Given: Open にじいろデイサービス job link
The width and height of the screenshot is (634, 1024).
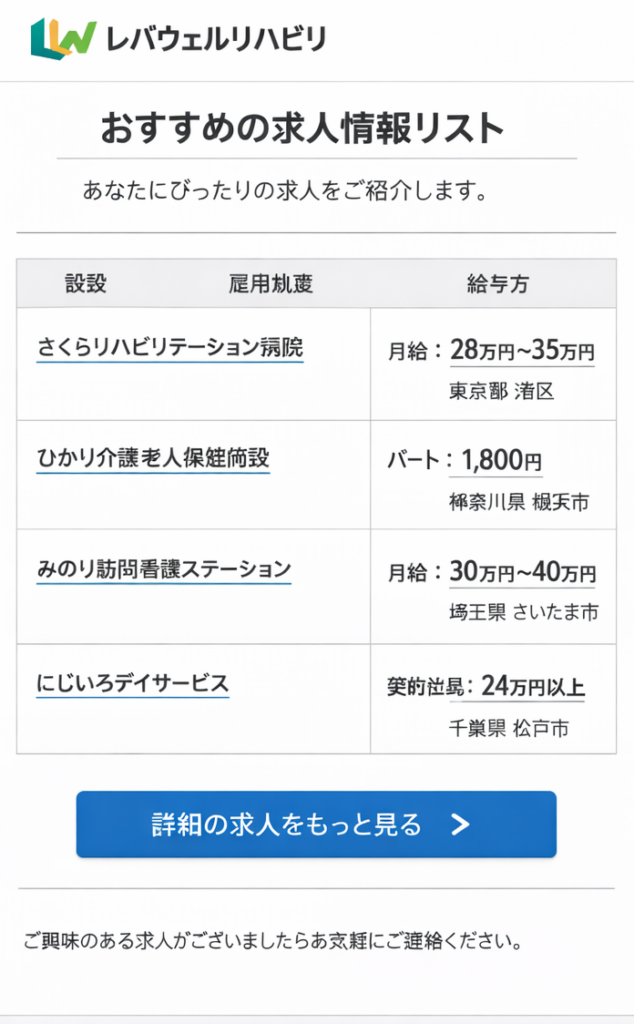Looking at the screenshot, I should (133, 684).
